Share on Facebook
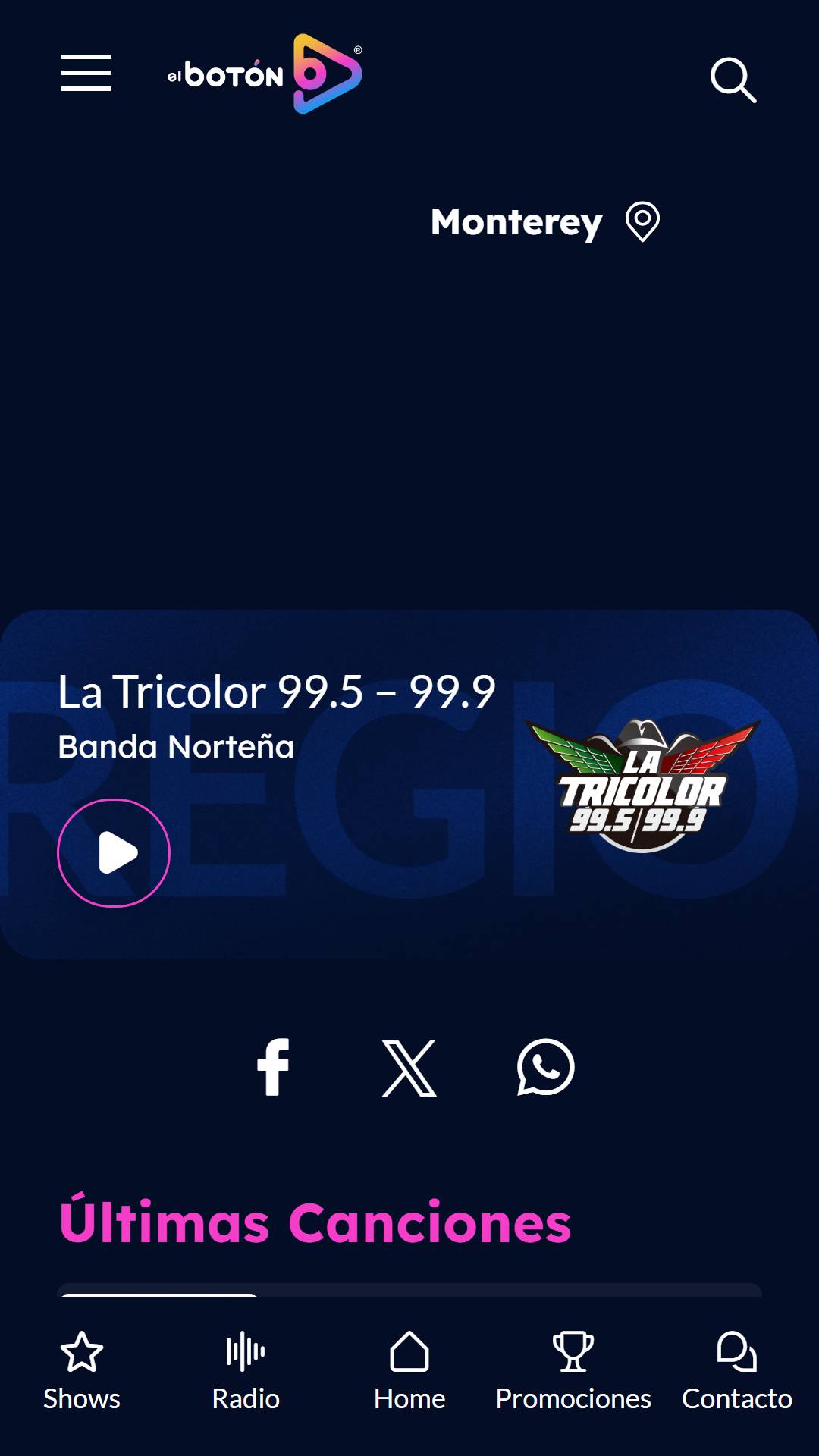This screenshot has width=819, height=1456. (273, 1067)
